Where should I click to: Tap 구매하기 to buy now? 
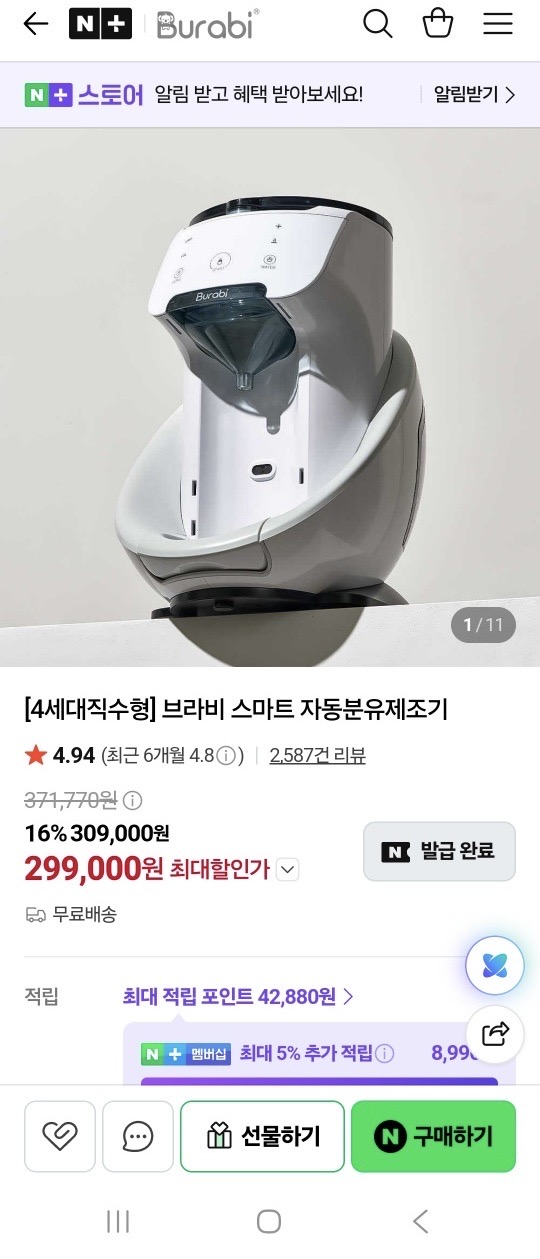[x=433, y=1136]
